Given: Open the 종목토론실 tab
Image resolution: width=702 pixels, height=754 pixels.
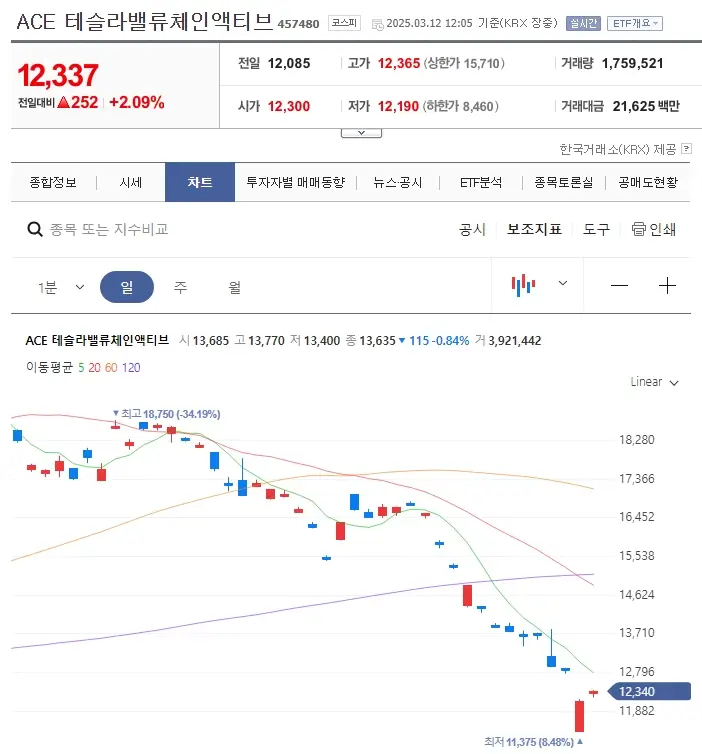Looking at the screenshot, I should [x=563, y=183].
